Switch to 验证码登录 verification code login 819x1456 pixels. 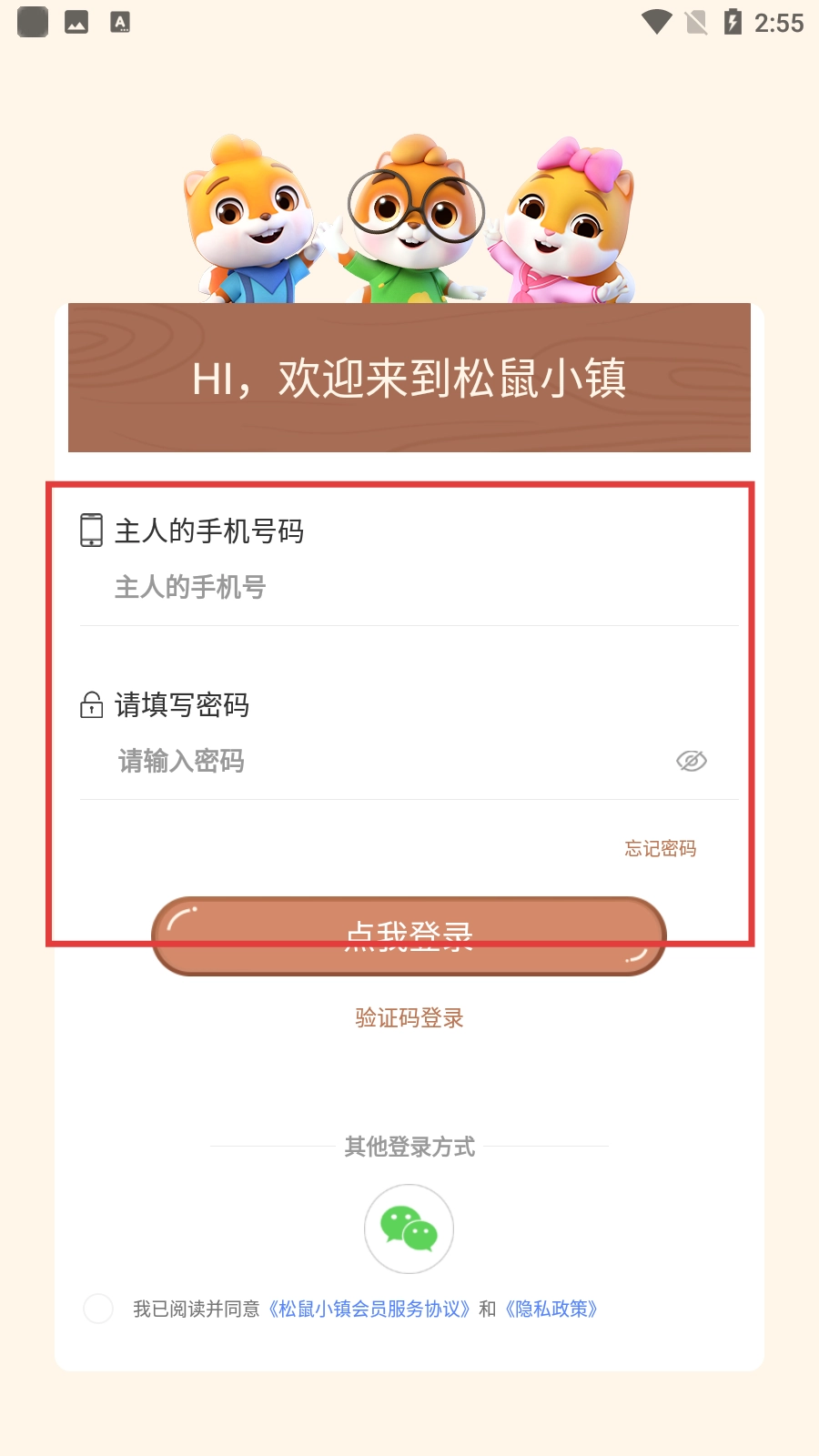[409, 1017]
